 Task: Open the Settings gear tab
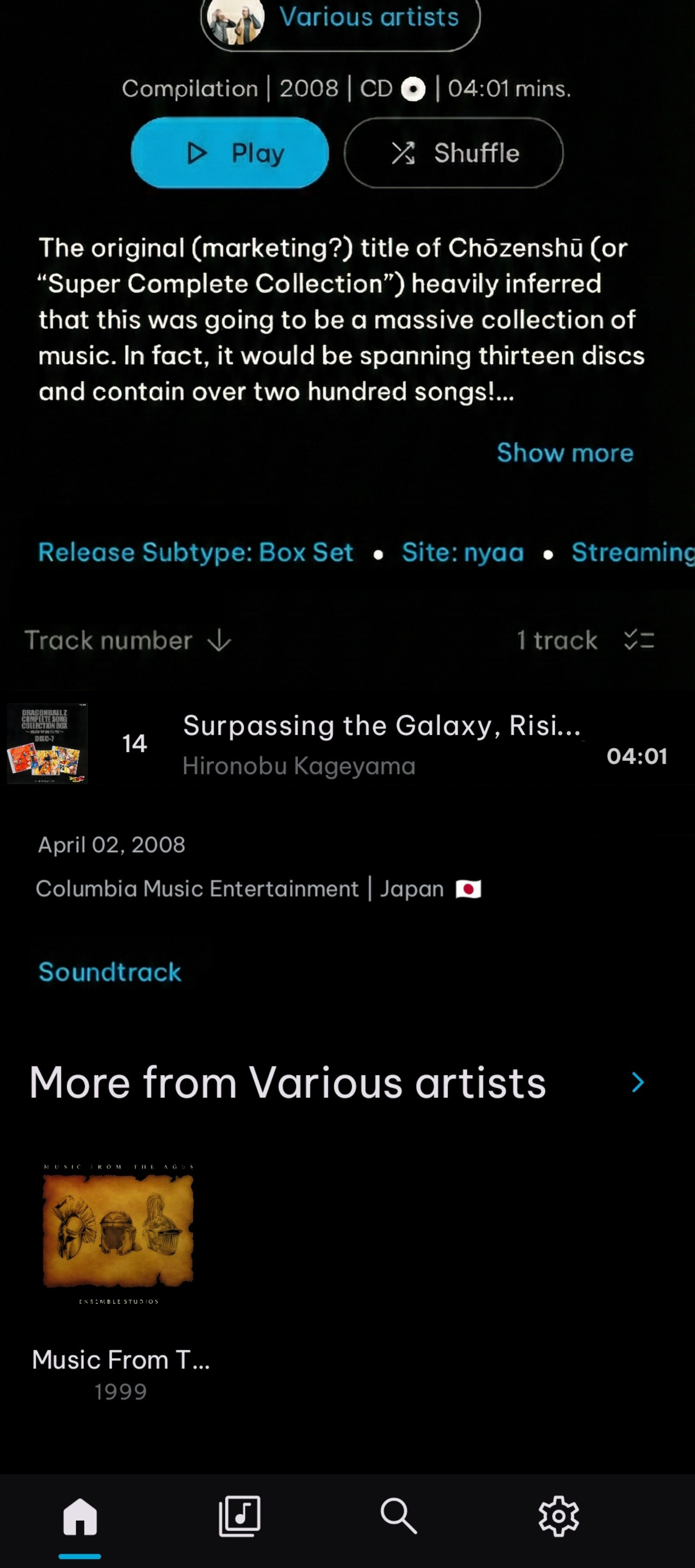click(558, 1517)
